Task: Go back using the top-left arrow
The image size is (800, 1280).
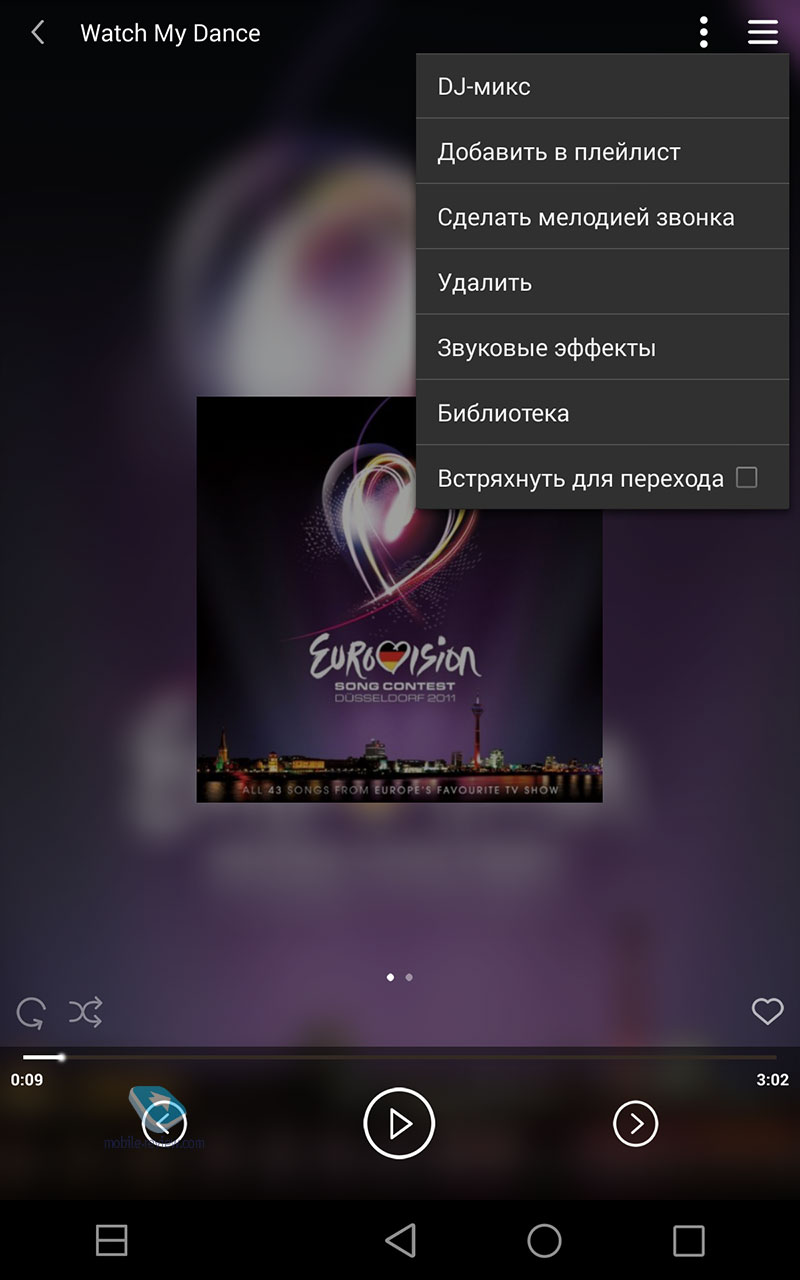Action: coord(38,33)
